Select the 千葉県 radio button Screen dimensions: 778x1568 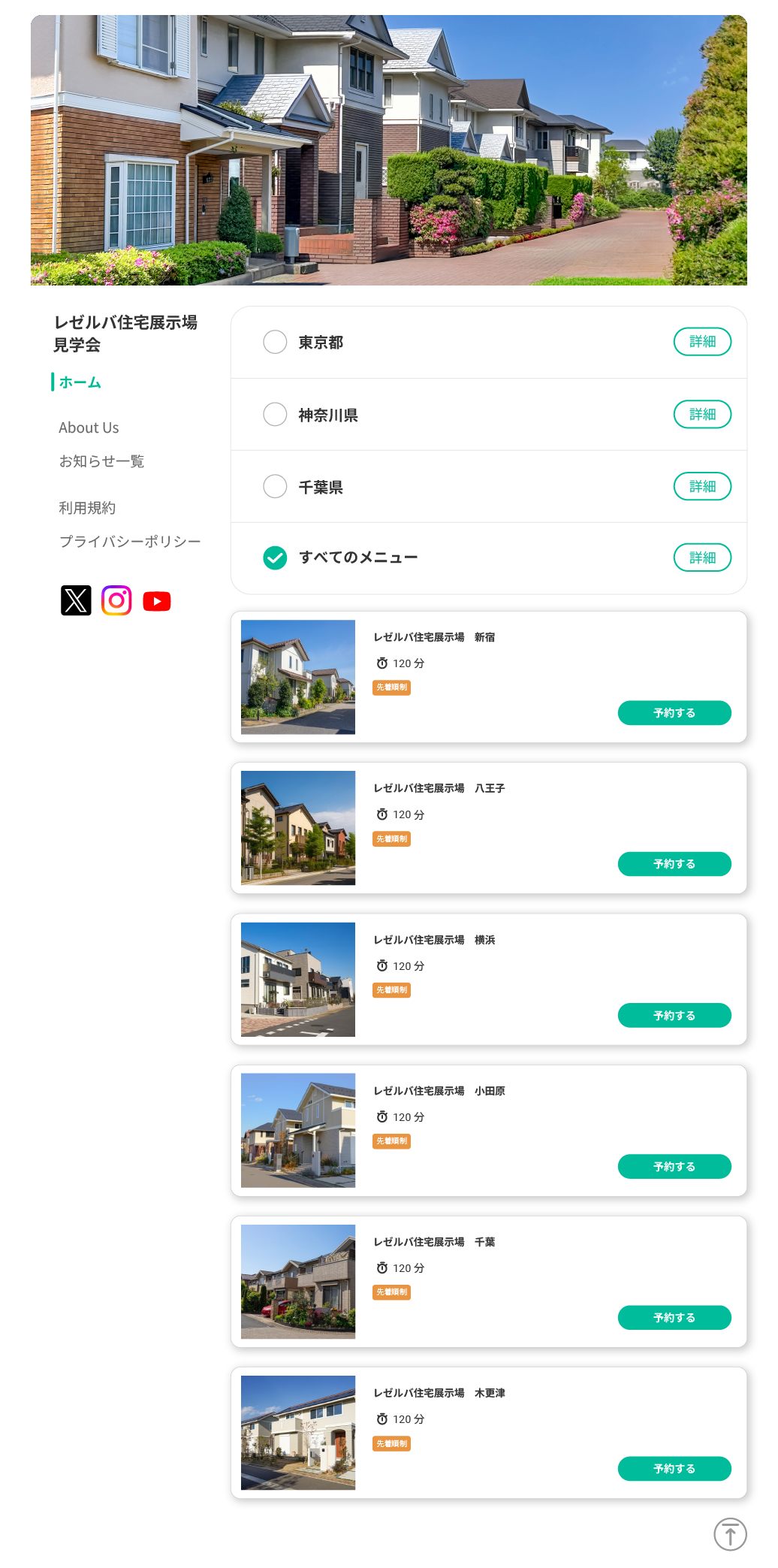click(275, 486)
